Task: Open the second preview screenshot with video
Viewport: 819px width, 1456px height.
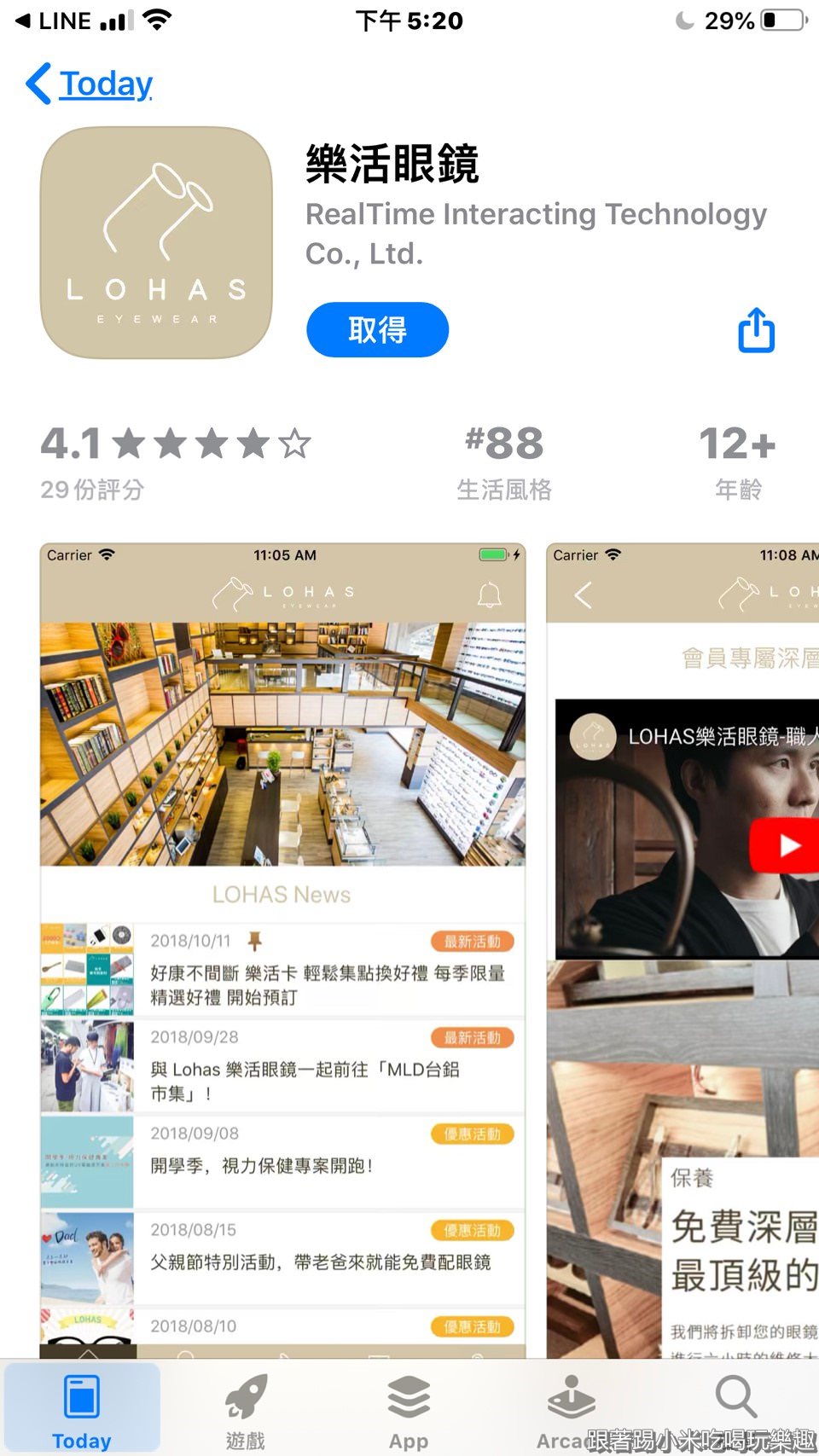Action: [682, 947]
